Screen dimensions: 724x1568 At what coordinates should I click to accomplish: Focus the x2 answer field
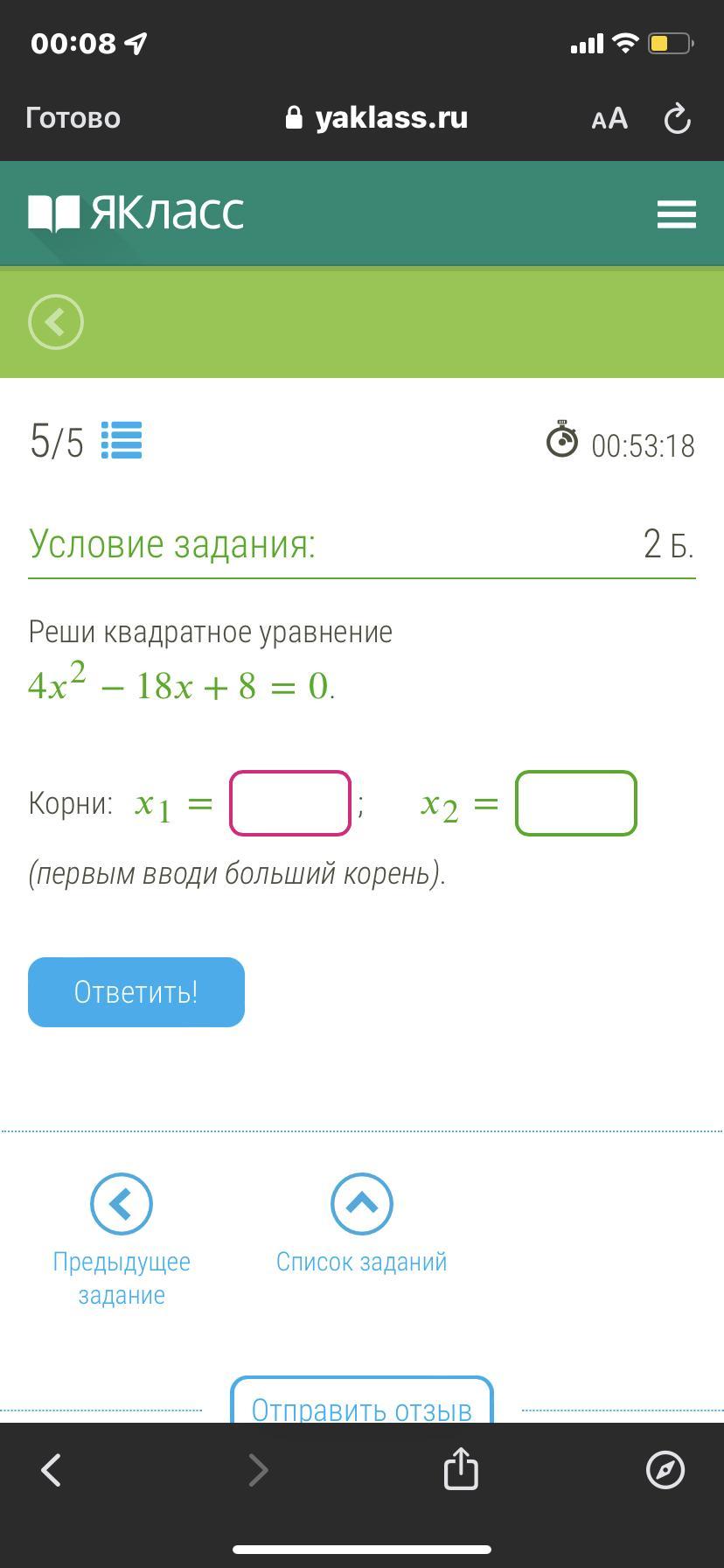[x=576, y=803]
